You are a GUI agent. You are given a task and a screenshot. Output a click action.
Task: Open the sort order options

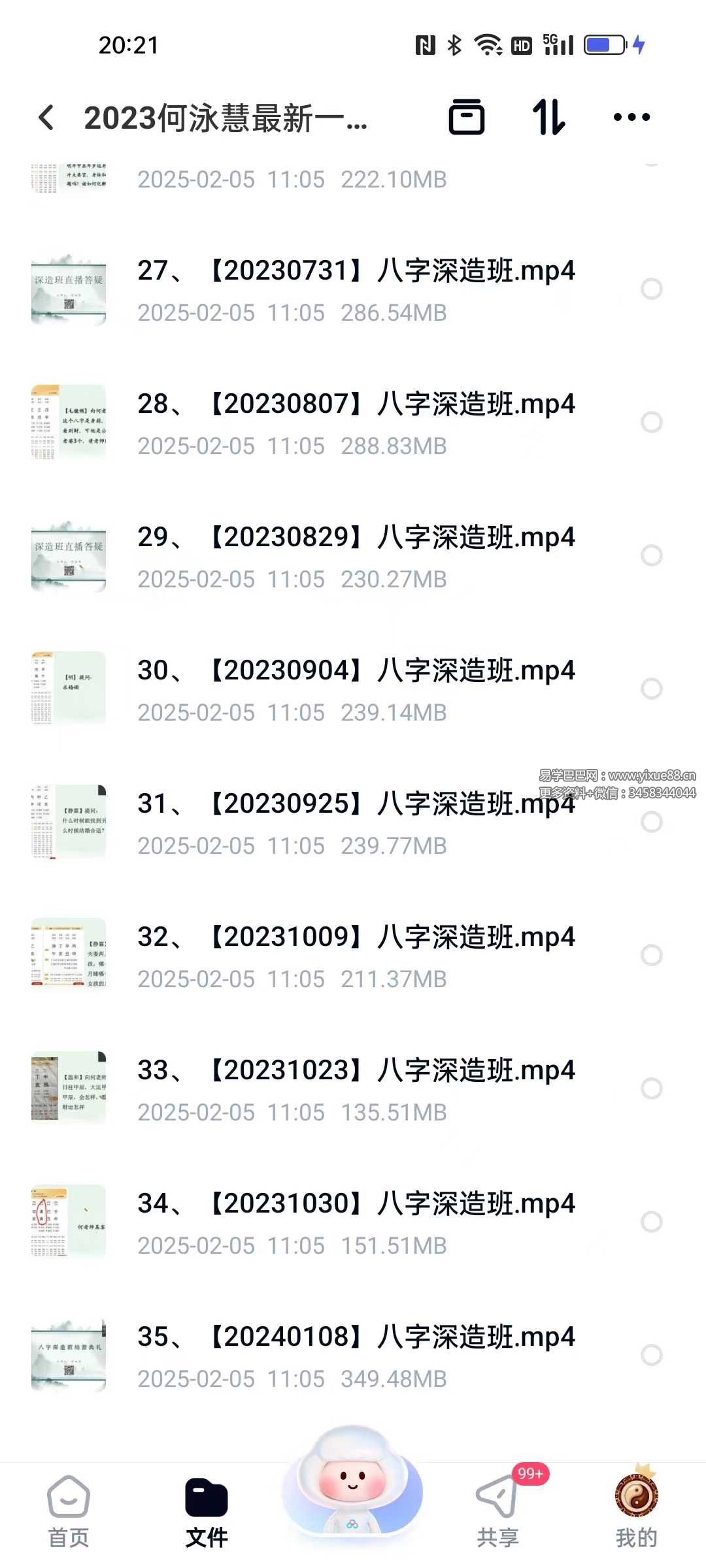pyautogui.click(x=548, y=118)
